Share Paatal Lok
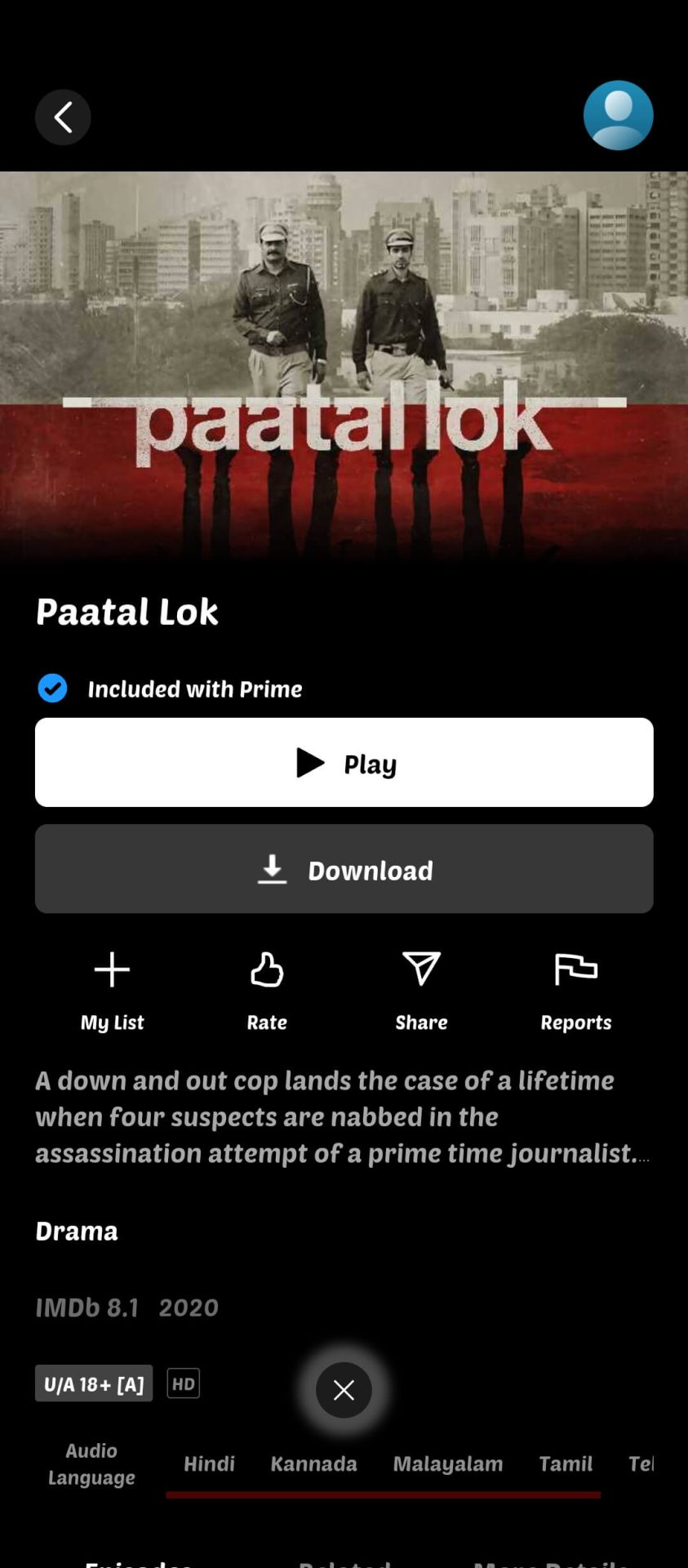This screenshot has height=1568, width=688. 421,990
